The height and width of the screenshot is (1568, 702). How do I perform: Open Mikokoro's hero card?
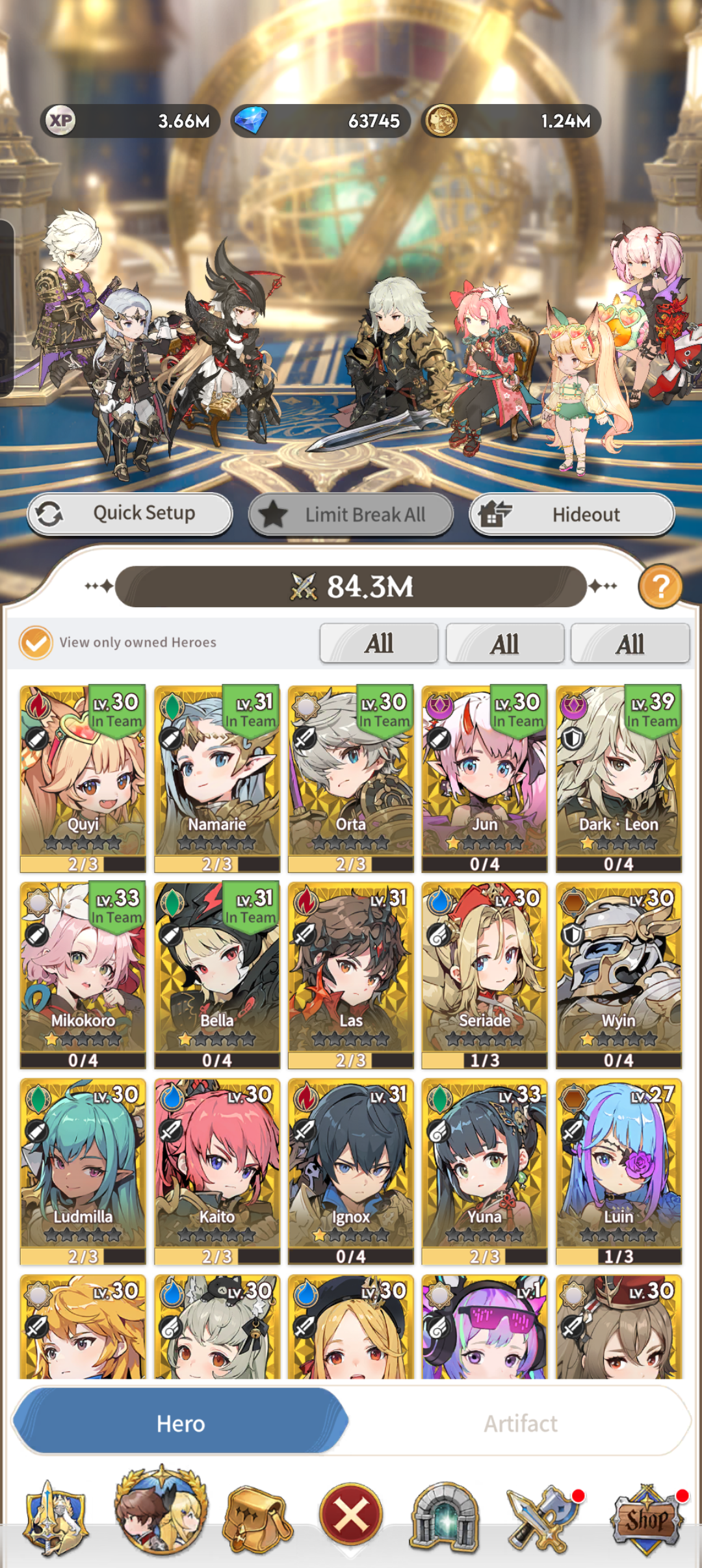tap(83, 975)
